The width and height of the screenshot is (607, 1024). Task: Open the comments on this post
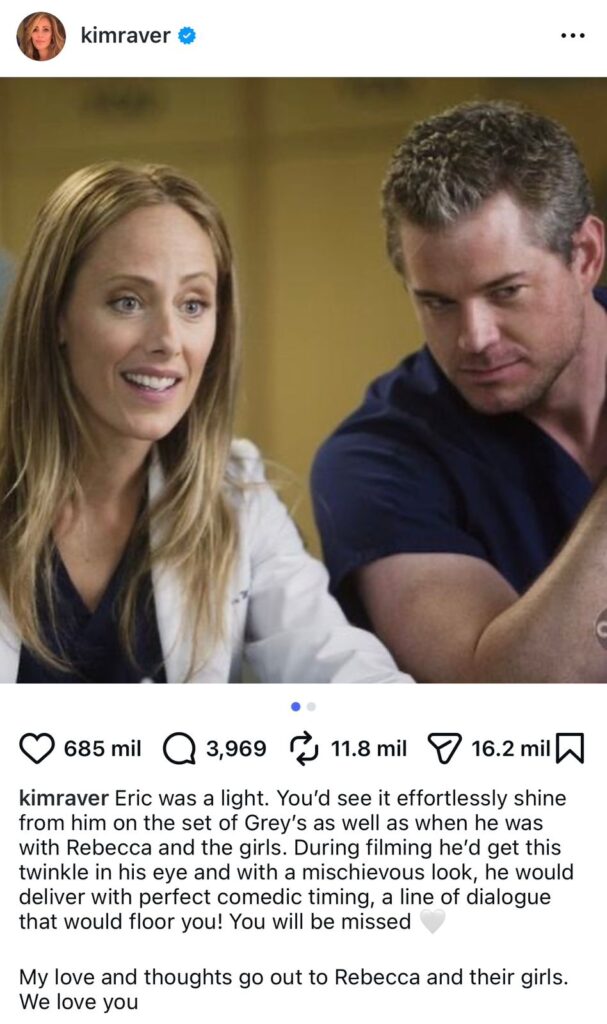(178, 748)
